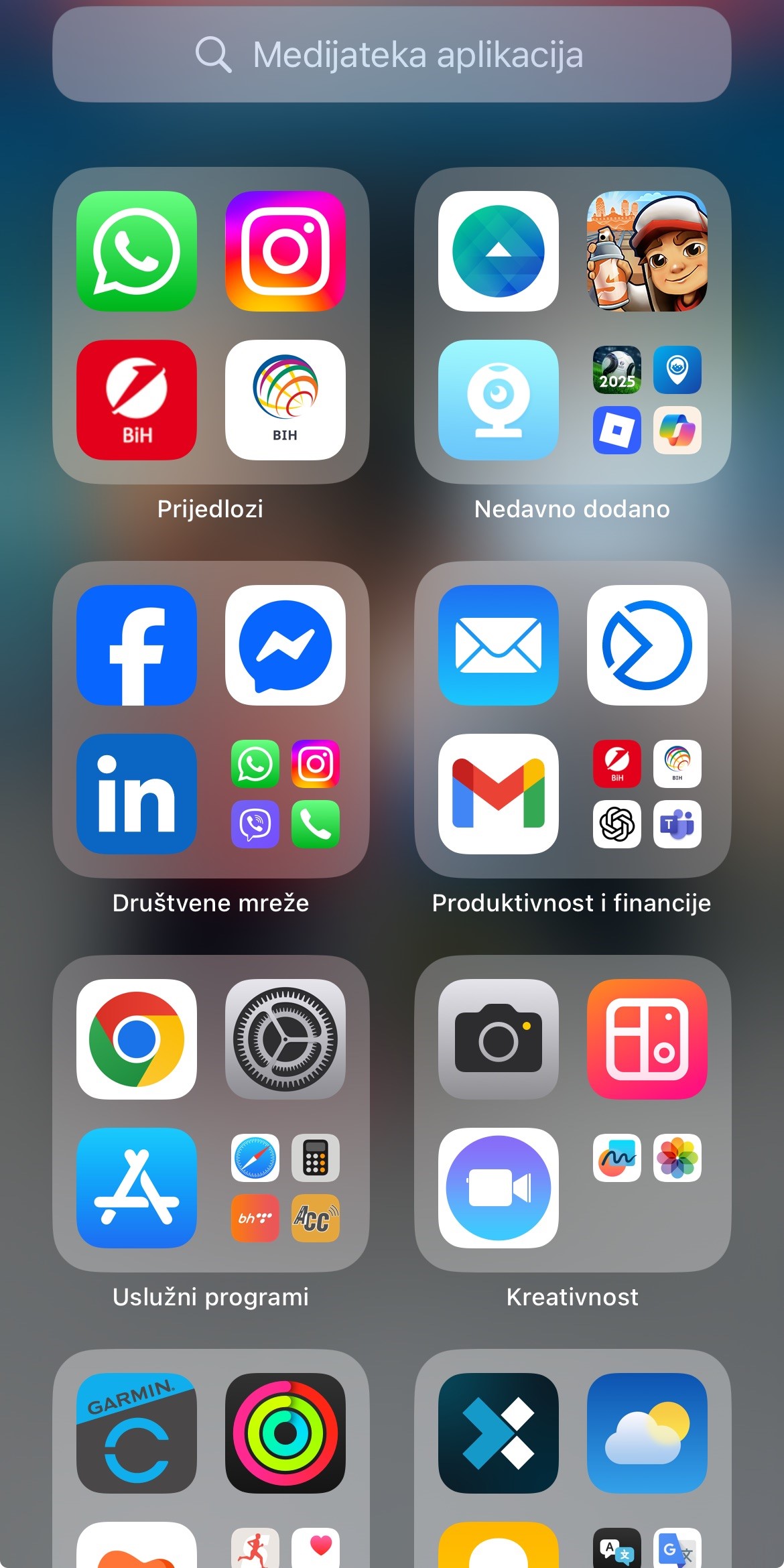
Task: Open the Fitness activity rings app
Action: point(285,1433)
